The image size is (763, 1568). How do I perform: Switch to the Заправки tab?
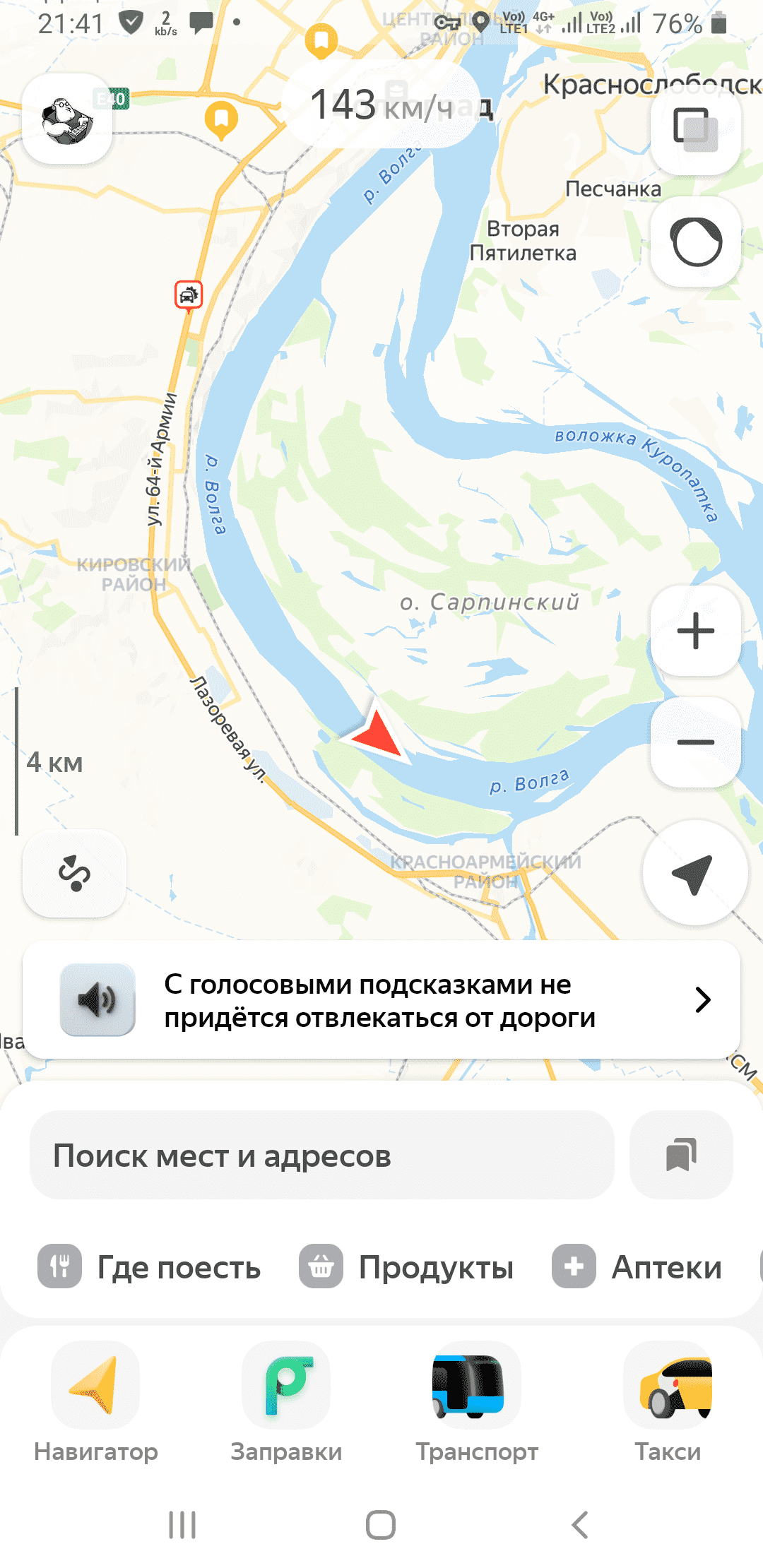[286, 1403]
